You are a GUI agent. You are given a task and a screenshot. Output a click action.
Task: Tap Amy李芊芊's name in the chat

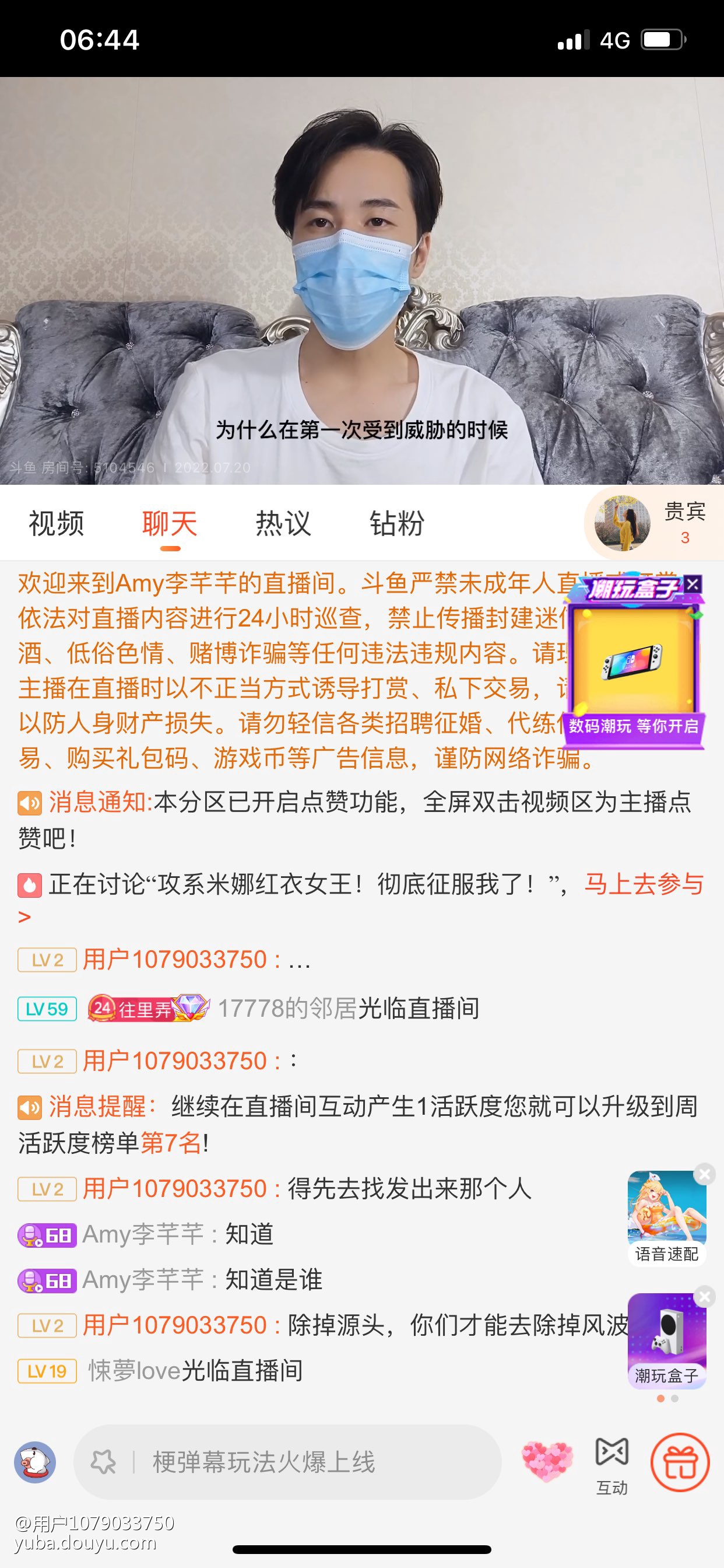(x=143, y=1234)
